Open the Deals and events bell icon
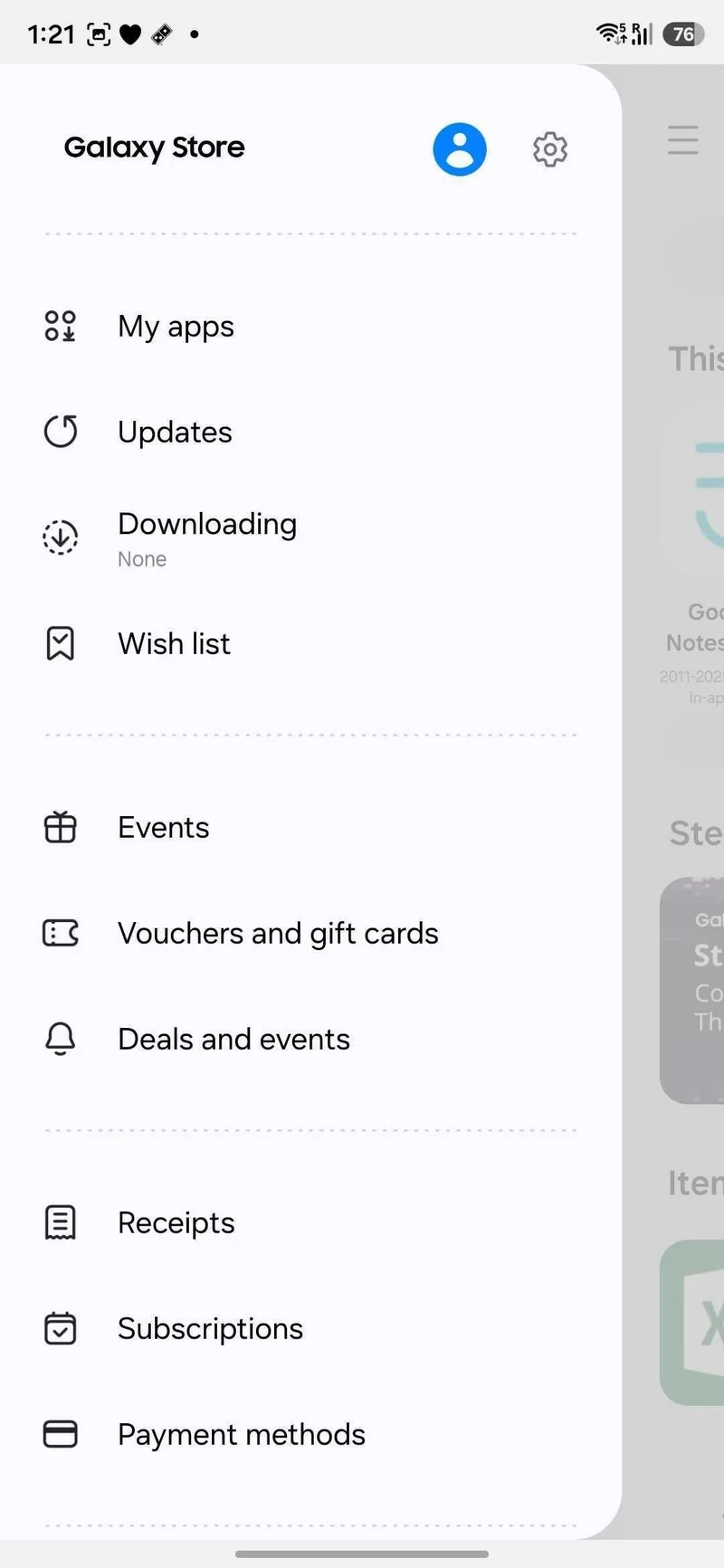Image resolution: width=724 pixels, height=1568 pixels. point(60,1039)
